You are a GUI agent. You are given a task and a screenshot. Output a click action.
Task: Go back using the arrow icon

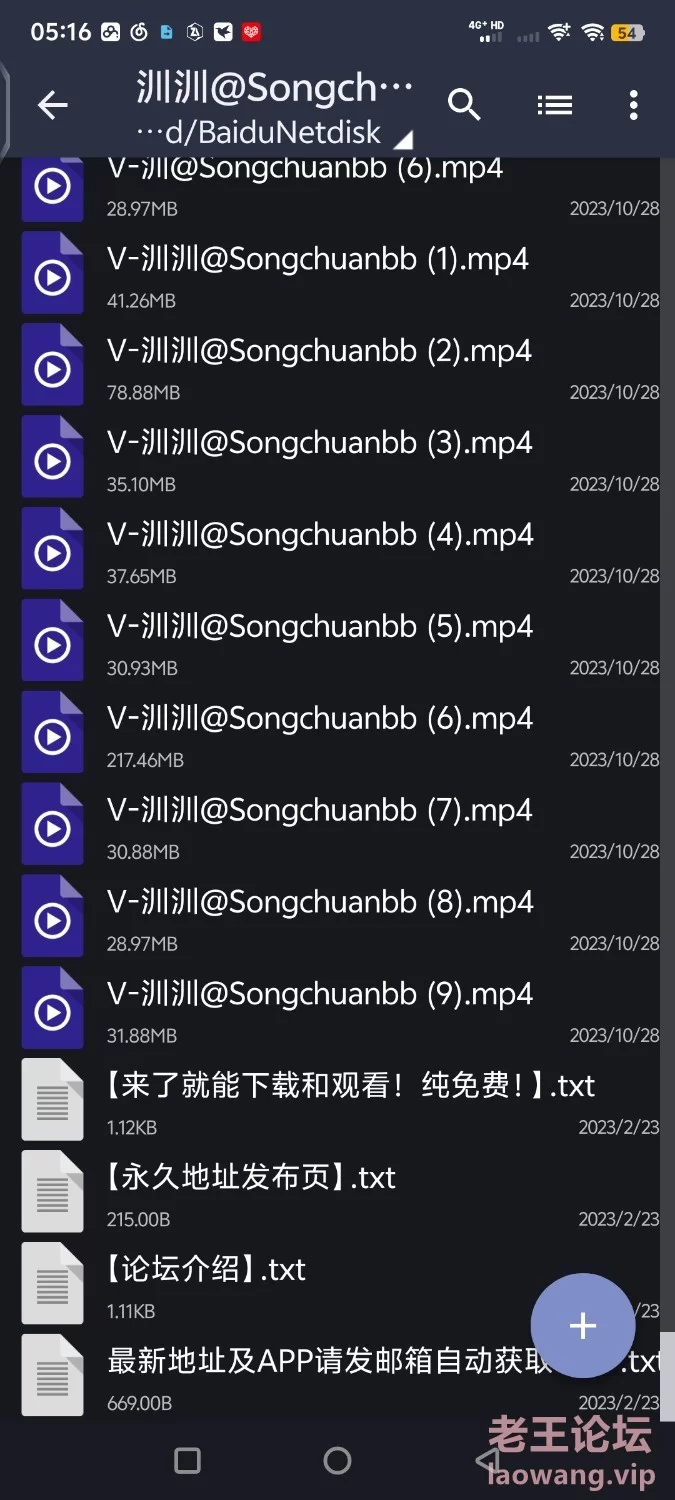(52, 105)
